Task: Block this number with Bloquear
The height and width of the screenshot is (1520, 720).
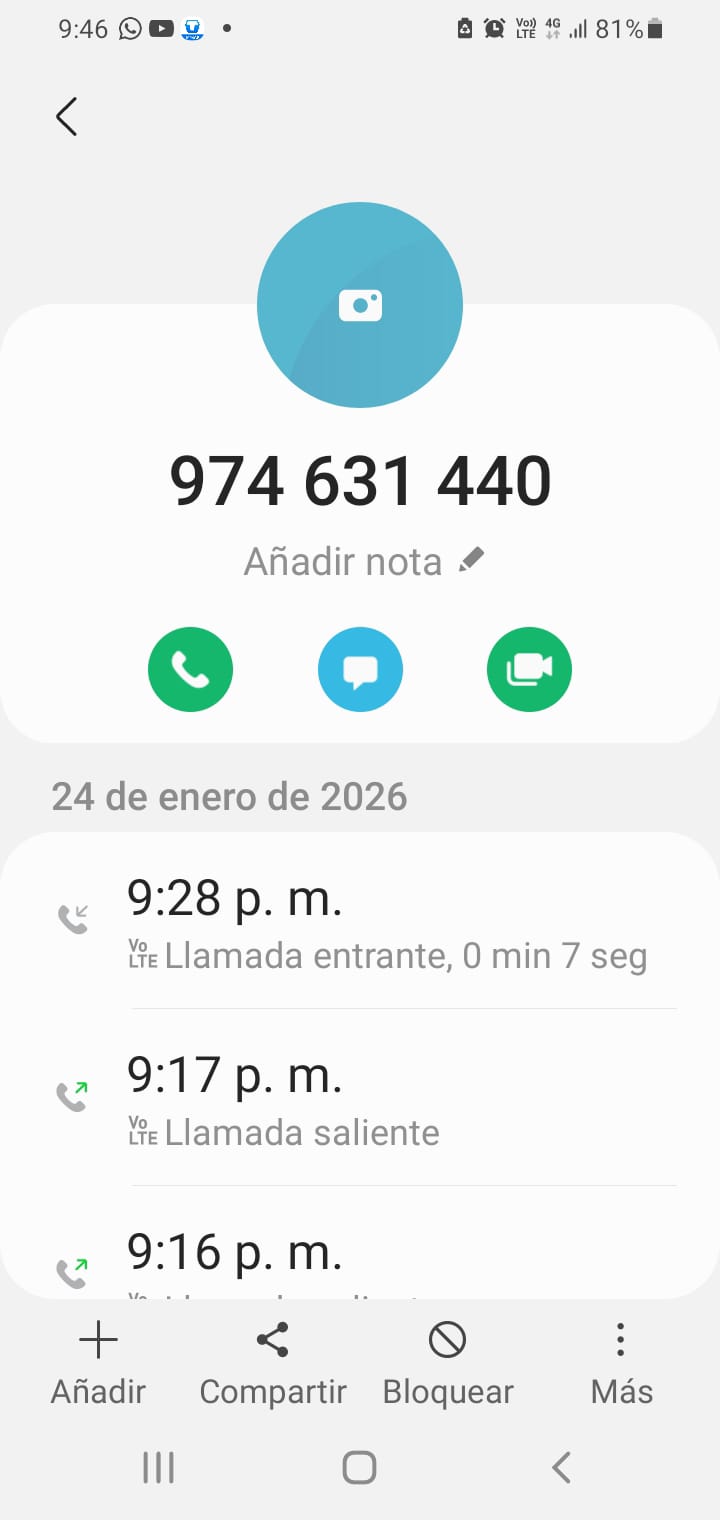Action: click(448, 1363)
